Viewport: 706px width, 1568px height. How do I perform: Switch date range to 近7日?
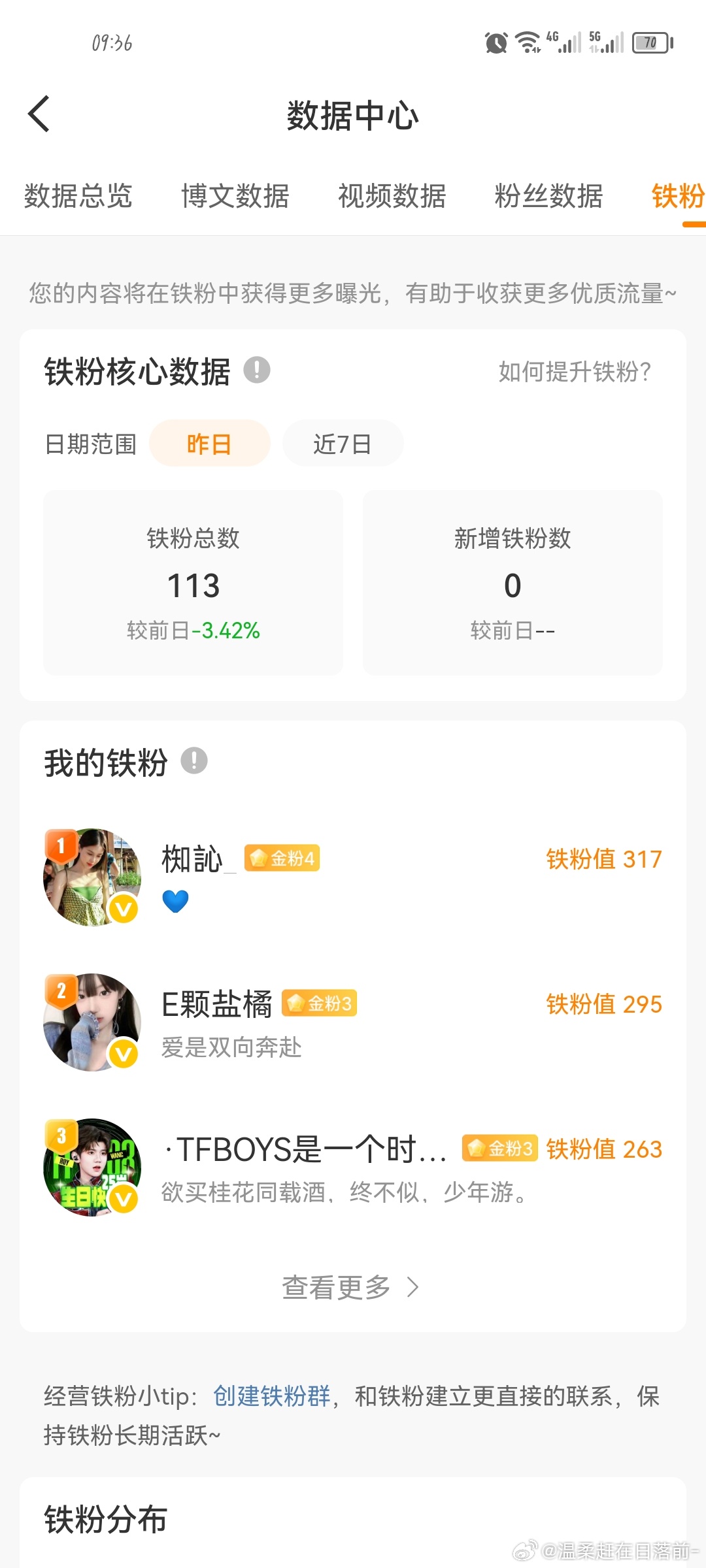coord(343,443)
